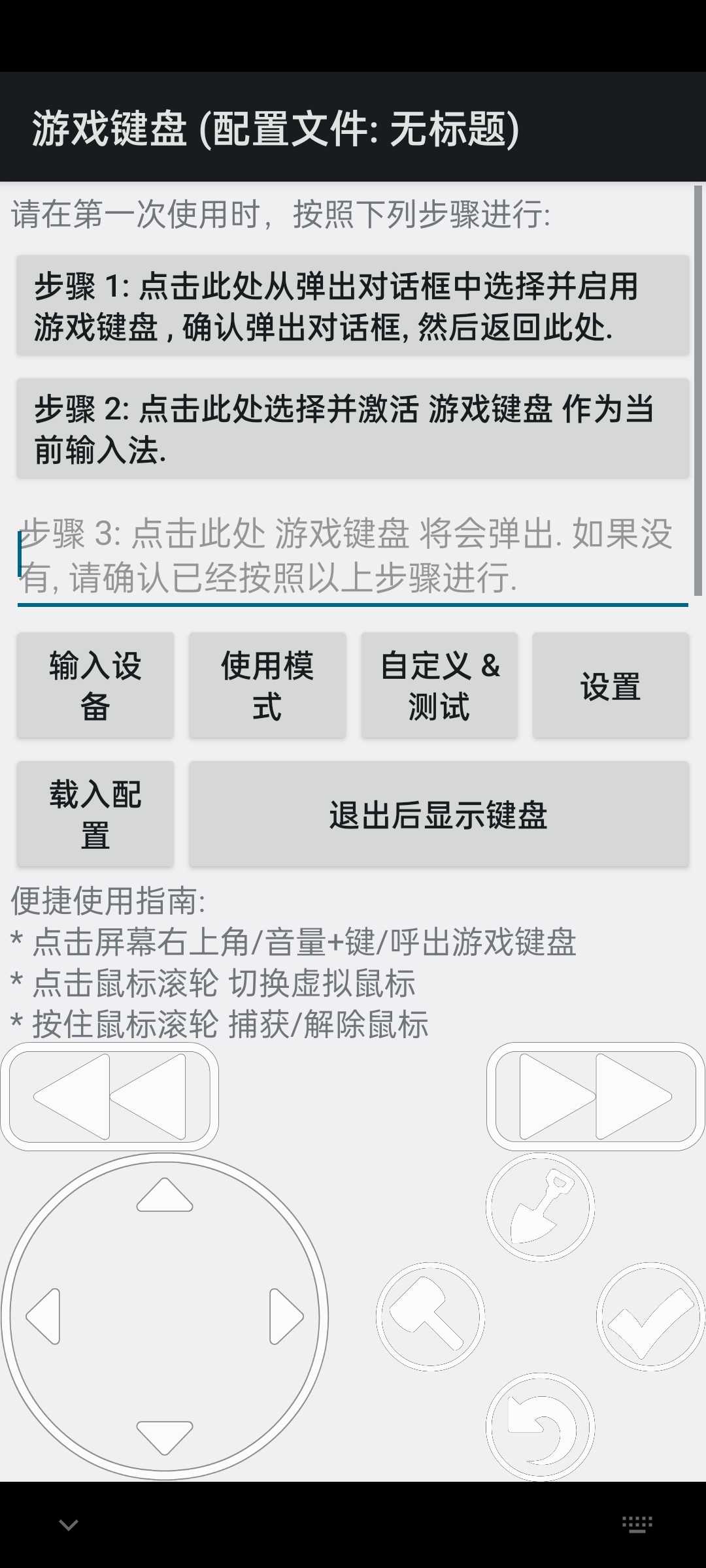Tap the shovel gamepad button
The image size is (706, 1568).
pyautogui.click(x=540, y=1207)
